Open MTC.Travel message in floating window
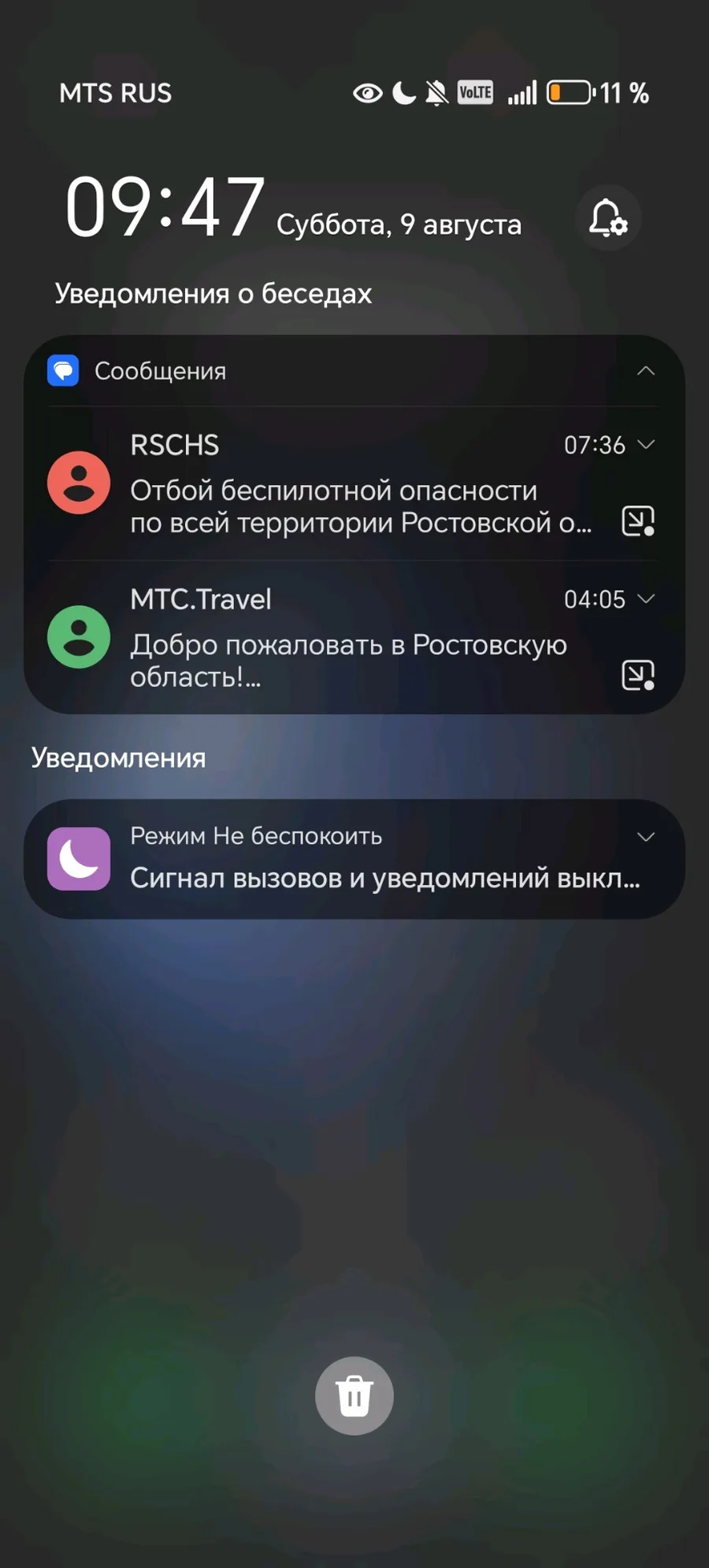The image size is (709, 1568). (x=638, y=676)
